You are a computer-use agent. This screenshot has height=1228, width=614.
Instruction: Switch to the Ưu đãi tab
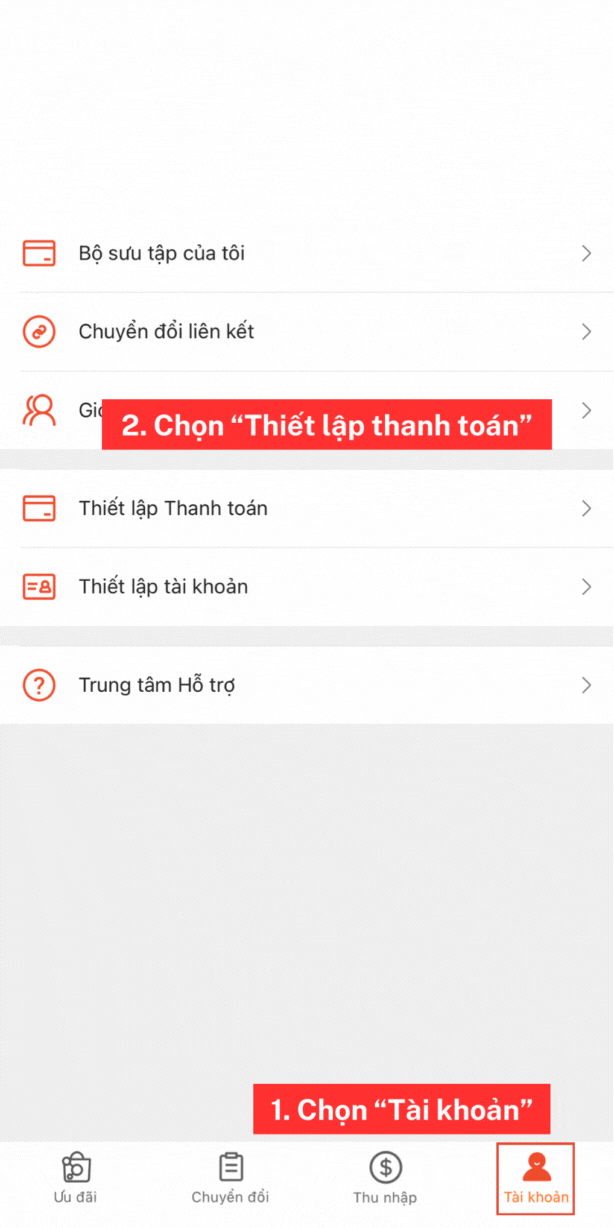[x=76, y=1178]
